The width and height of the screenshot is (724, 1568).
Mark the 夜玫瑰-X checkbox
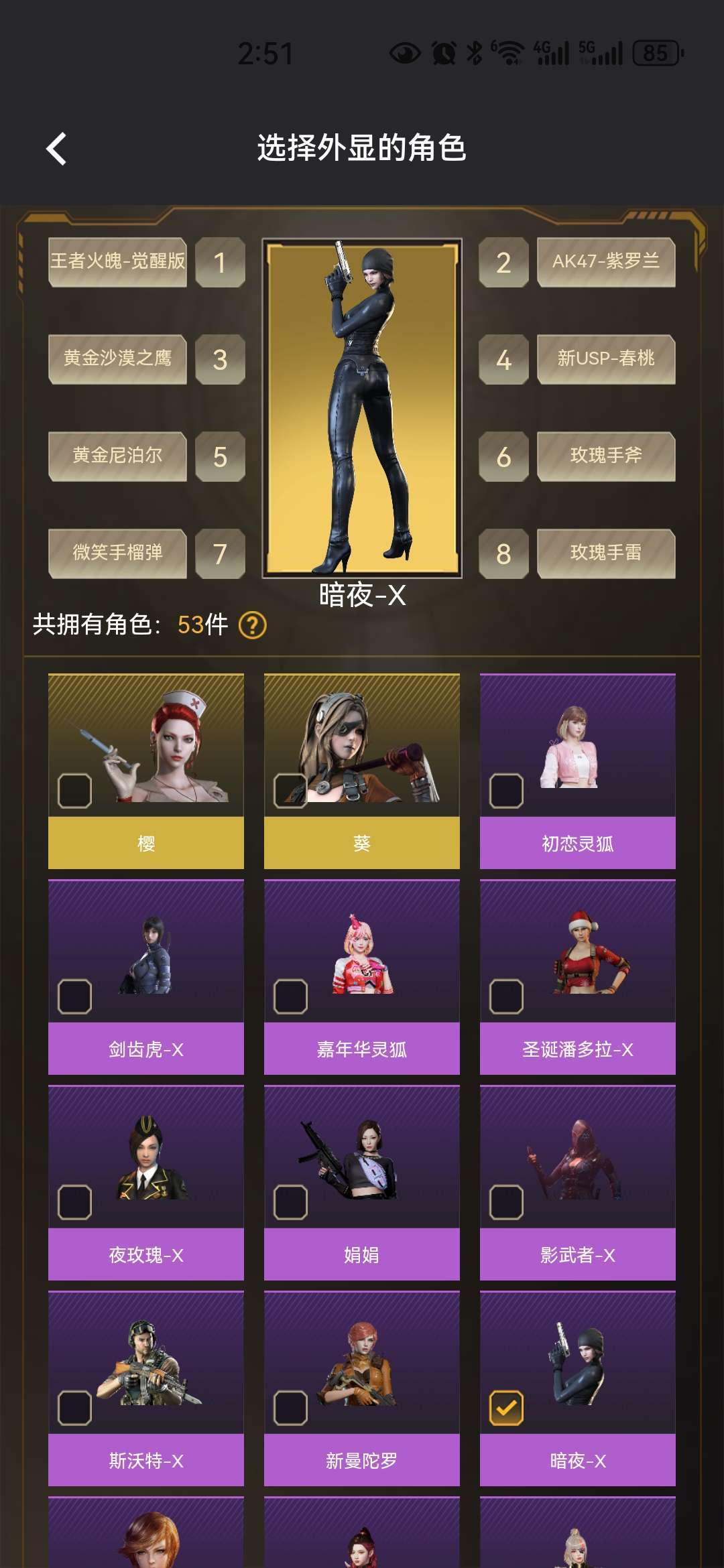(x=74, y=1202)
